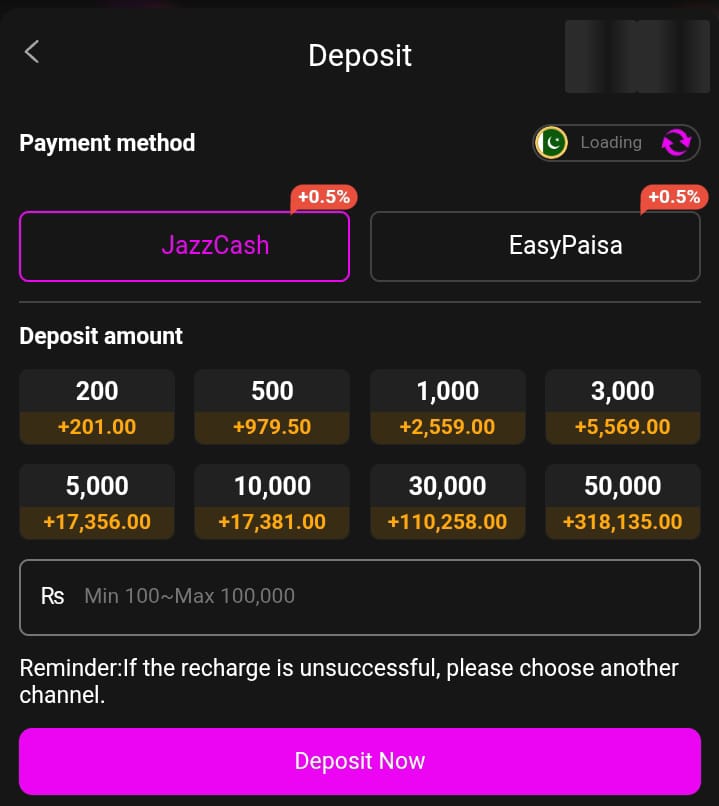Select the 50,000 deposit amount
This screenshot has width=719, height=806.
tap(622, 502)
